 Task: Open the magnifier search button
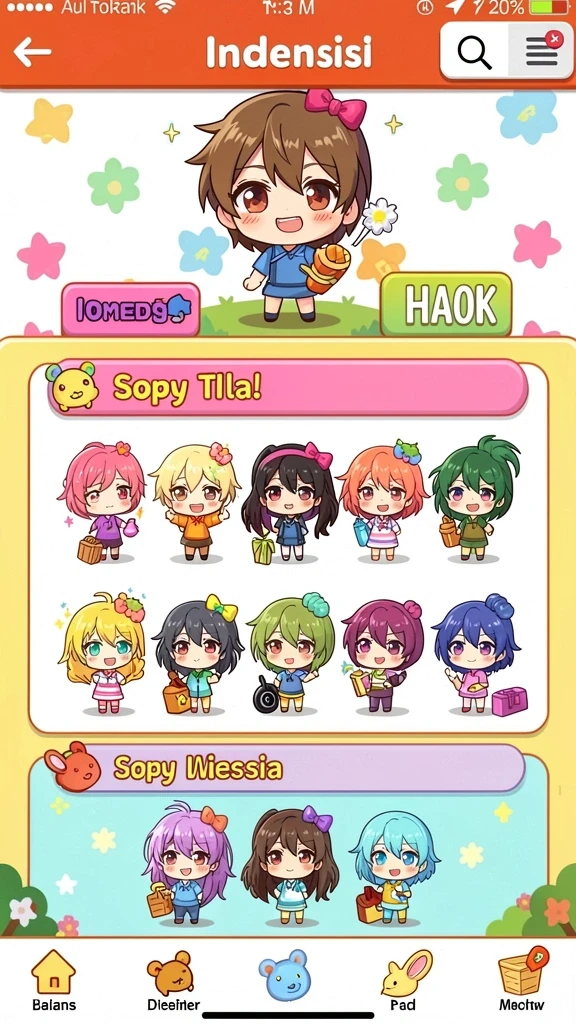coord(474,52)
